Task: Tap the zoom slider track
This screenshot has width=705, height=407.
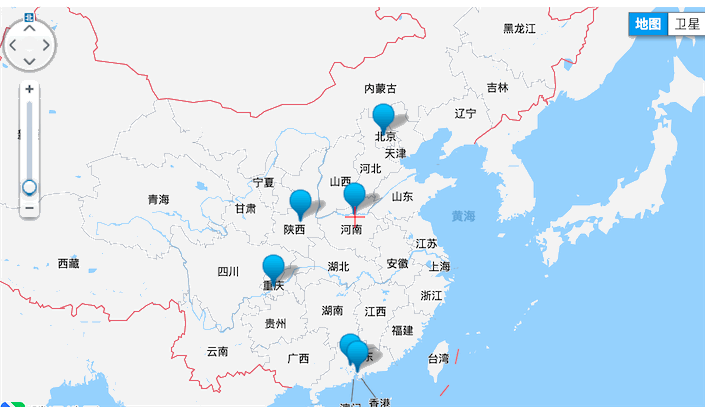Action: tap(30, 140)
